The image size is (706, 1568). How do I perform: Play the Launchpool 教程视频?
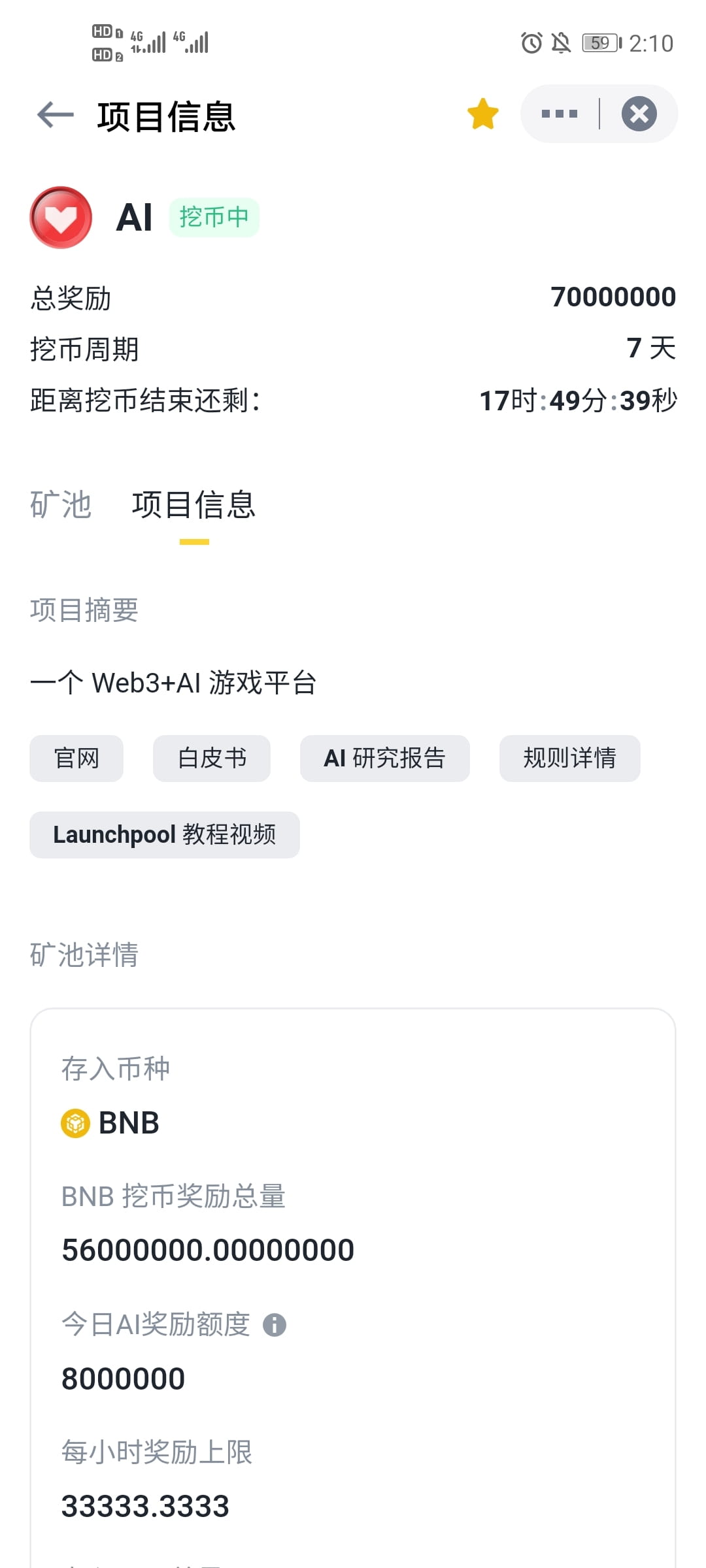point(164,834)
